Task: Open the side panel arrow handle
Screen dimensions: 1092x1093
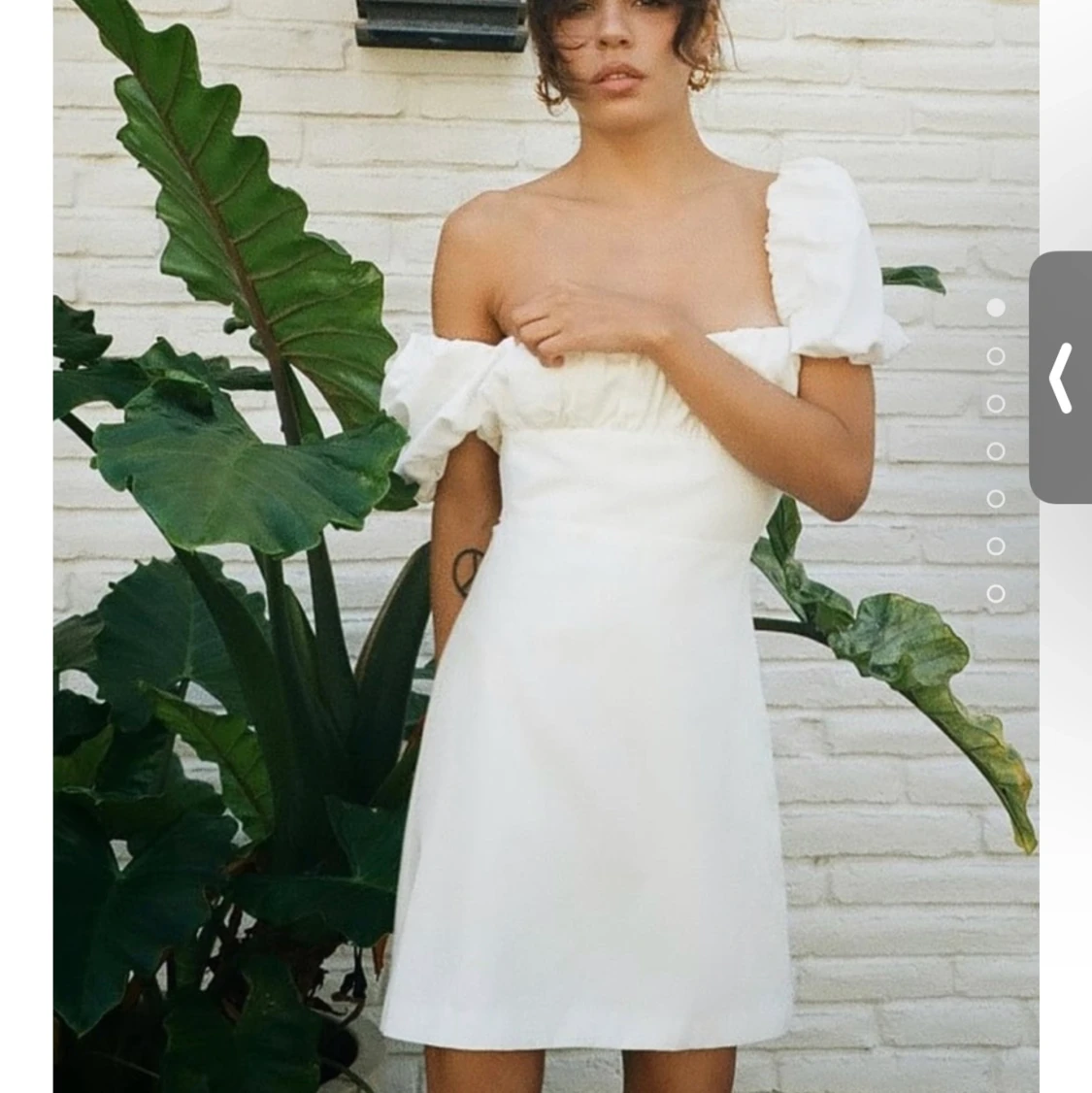Action: (1061, 377)
